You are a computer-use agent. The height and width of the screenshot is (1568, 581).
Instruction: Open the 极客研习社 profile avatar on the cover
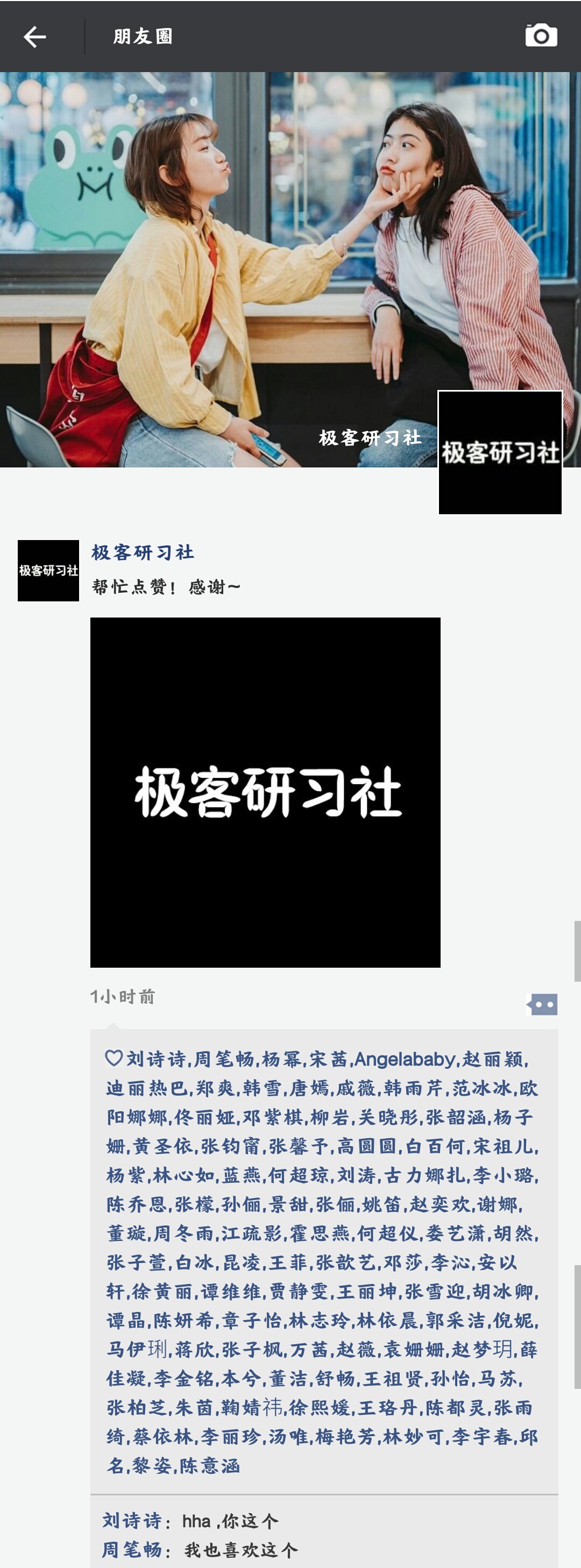499,452
